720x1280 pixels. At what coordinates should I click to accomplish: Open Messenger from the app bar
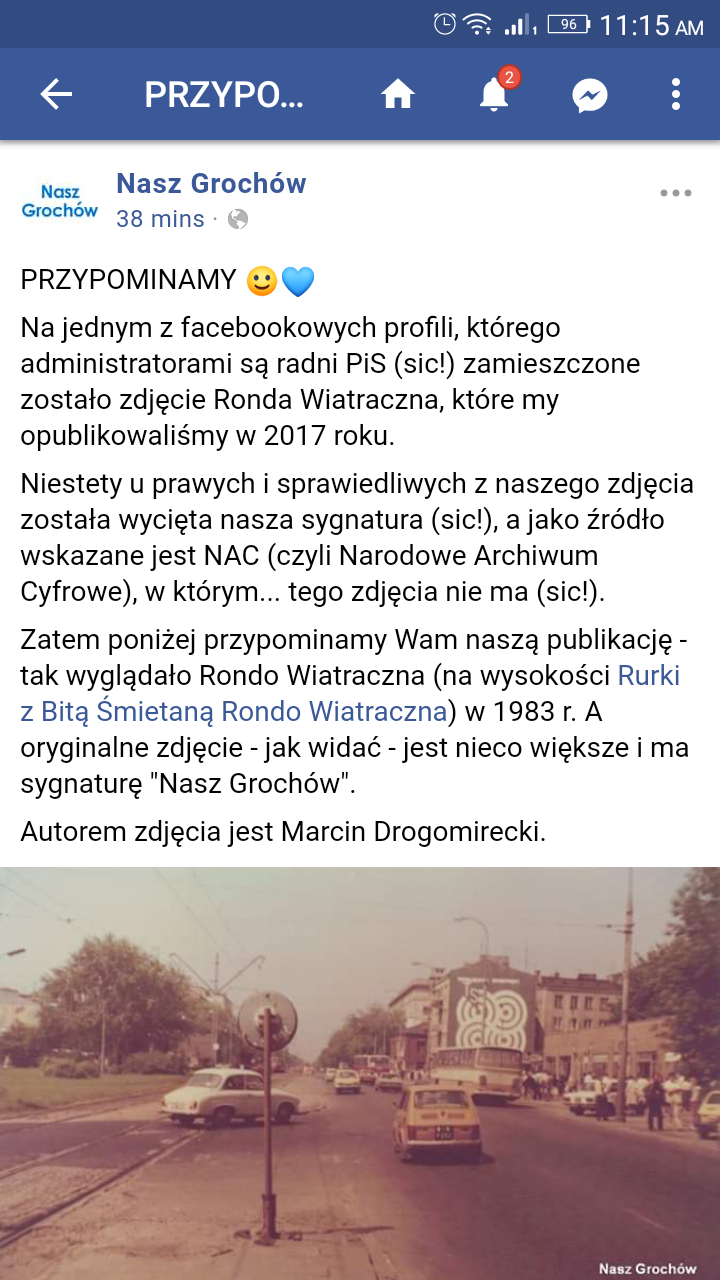(590, 95)
